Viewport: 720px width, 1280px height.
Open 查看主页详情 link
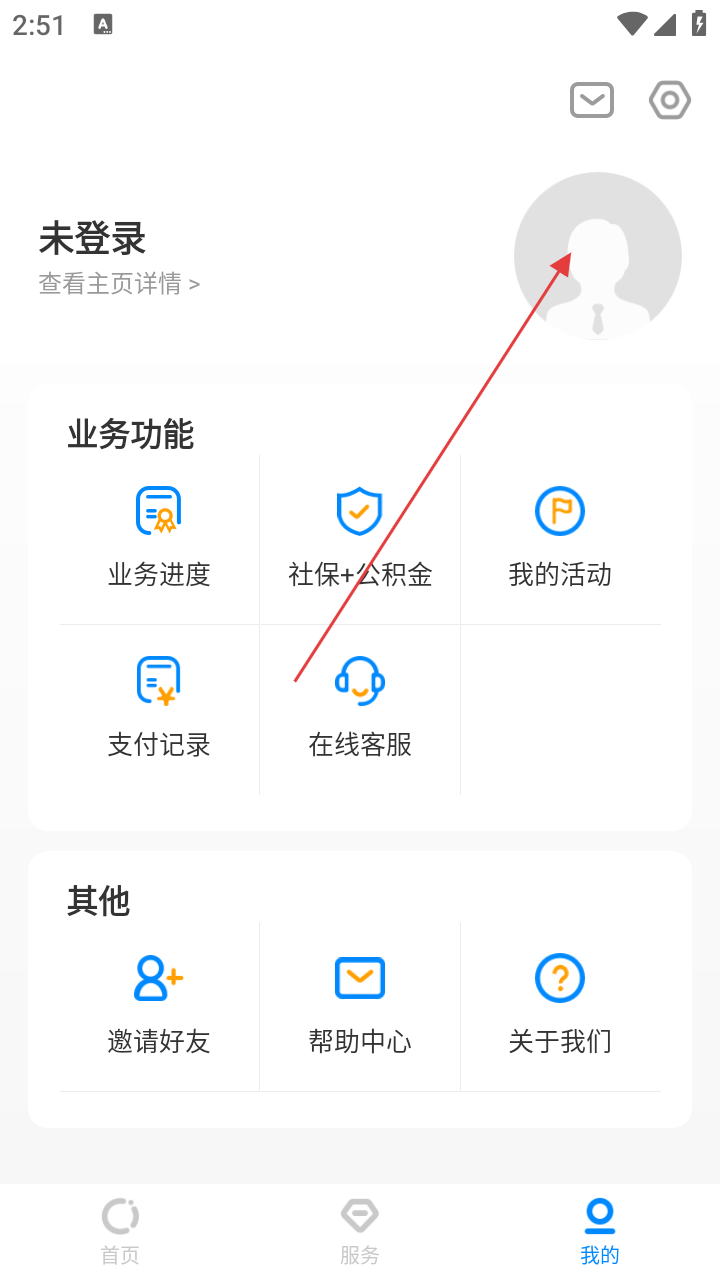[x=119, y=284]
